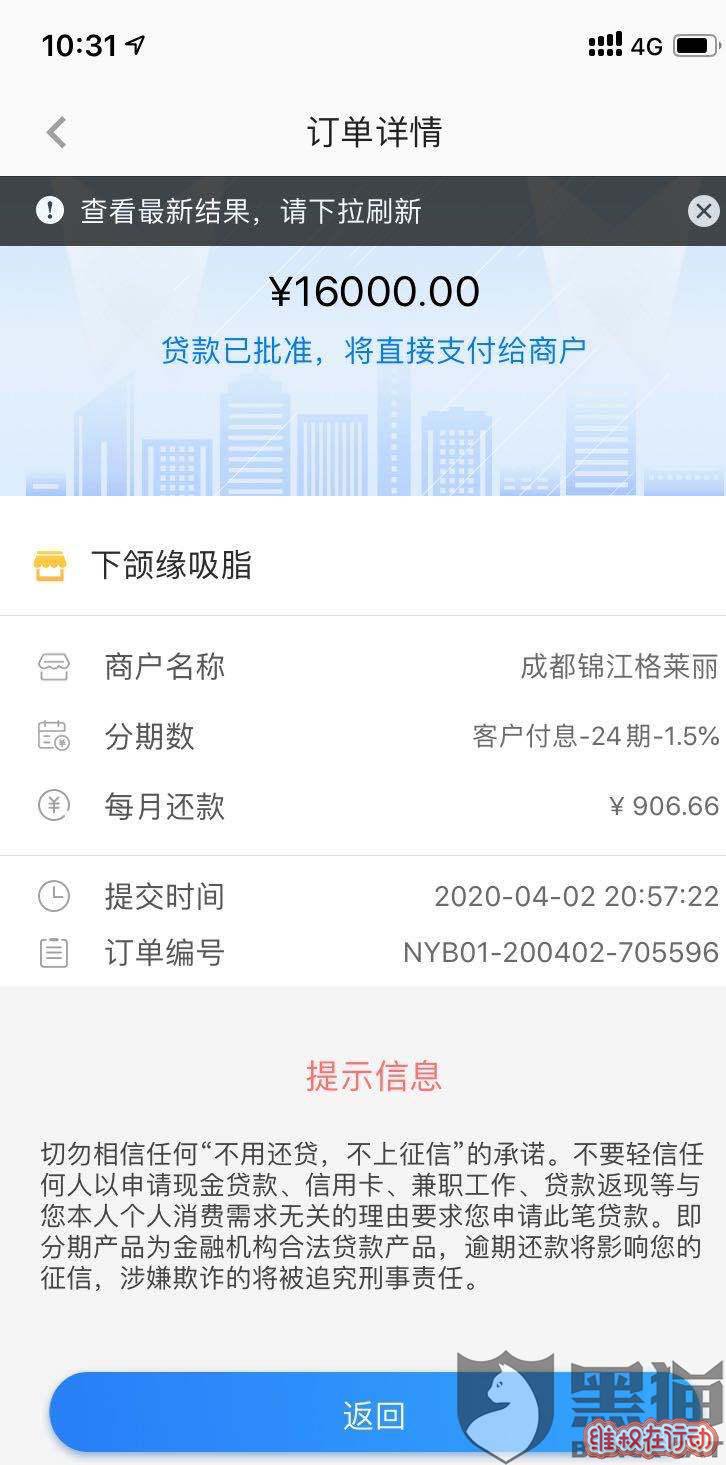
Task: Tap the blue 返回 button
Action: click(372, 1414)
